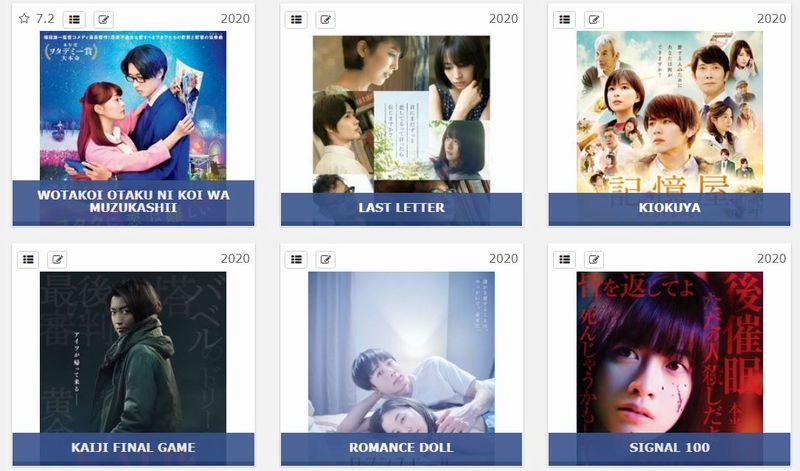This screenshot has width=800, height=471.
Task: Tap the edit icon on Wotakoi card
Action: pyautogui.click(x=104, y=19)
